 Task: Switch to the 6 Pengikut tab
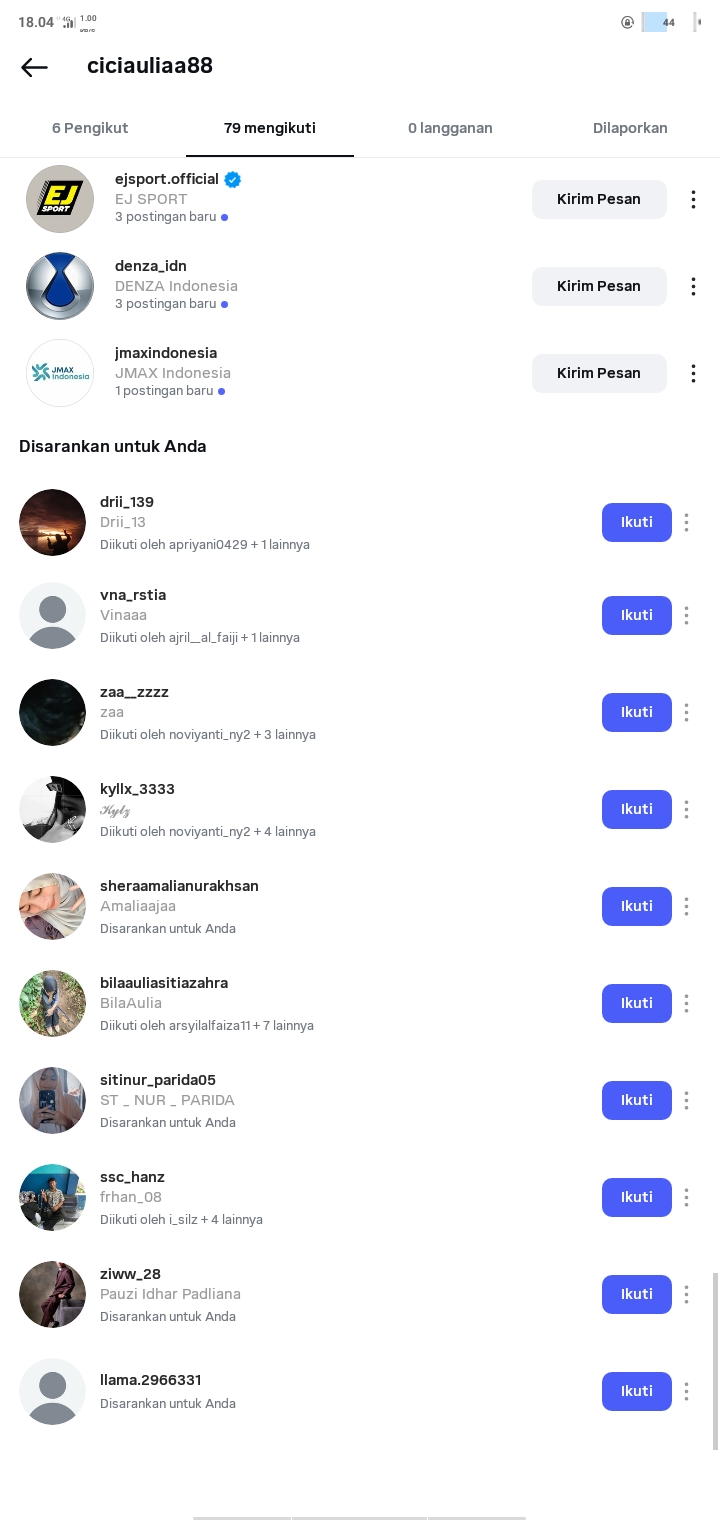pos(90,128)
